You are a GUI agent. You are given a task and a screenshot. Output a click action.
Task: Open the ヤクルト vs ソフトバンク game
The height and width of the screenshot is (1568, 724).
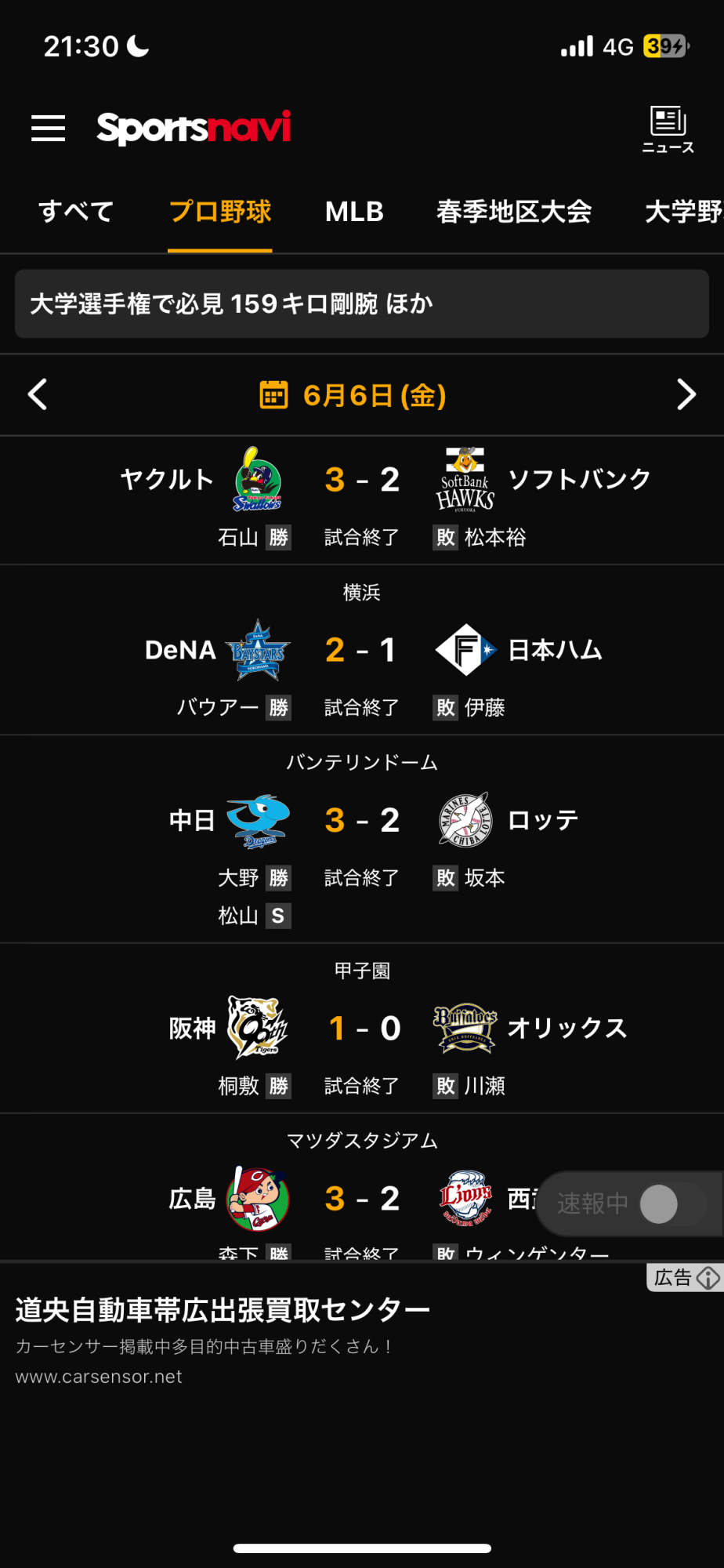coord(362,500)
